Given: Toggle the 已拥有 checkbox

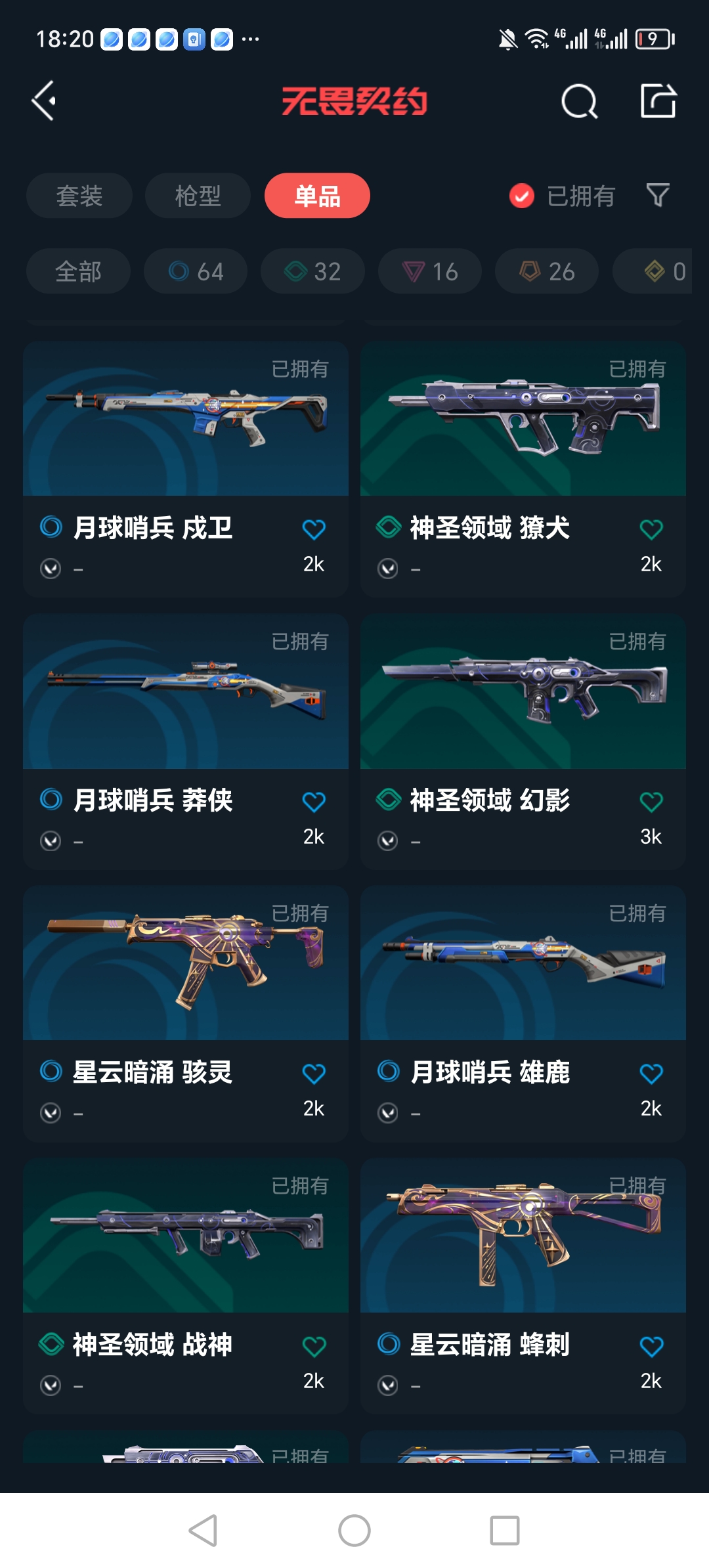Looking at the screenshot, I should [x=522, y=196].
